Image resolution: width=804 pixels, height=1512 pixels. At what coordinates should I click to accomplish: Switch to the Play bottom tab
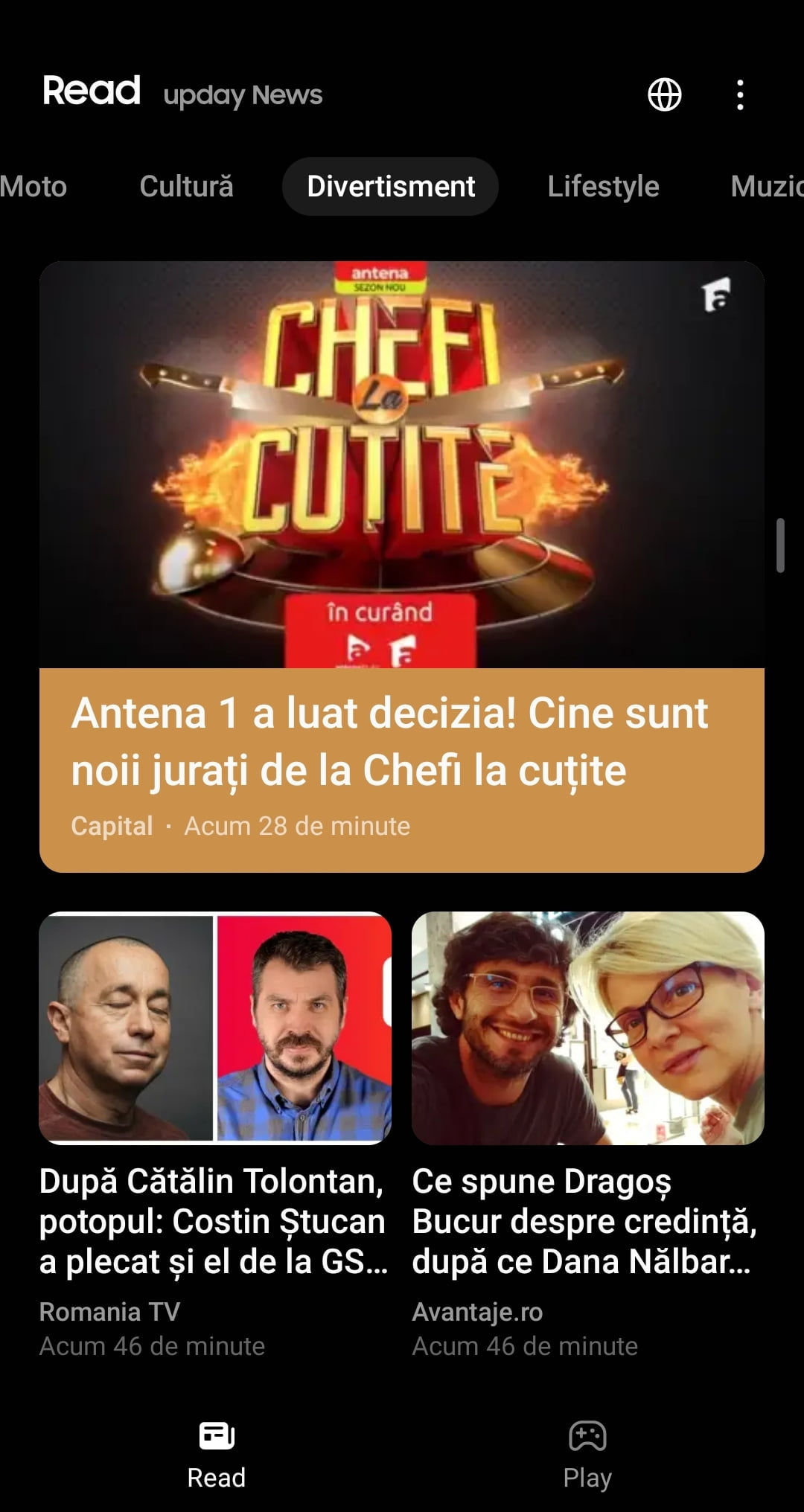[587, 1454]
